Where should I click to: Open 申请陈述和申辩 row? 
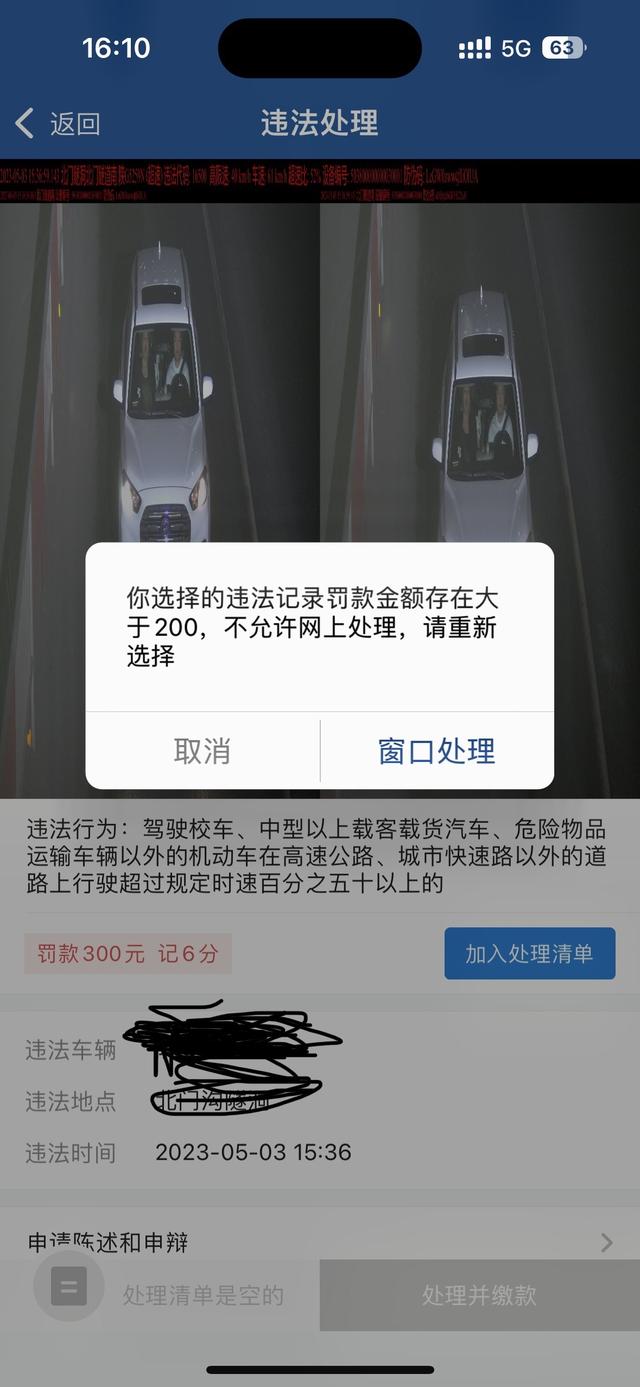[x=320, y=1242]
